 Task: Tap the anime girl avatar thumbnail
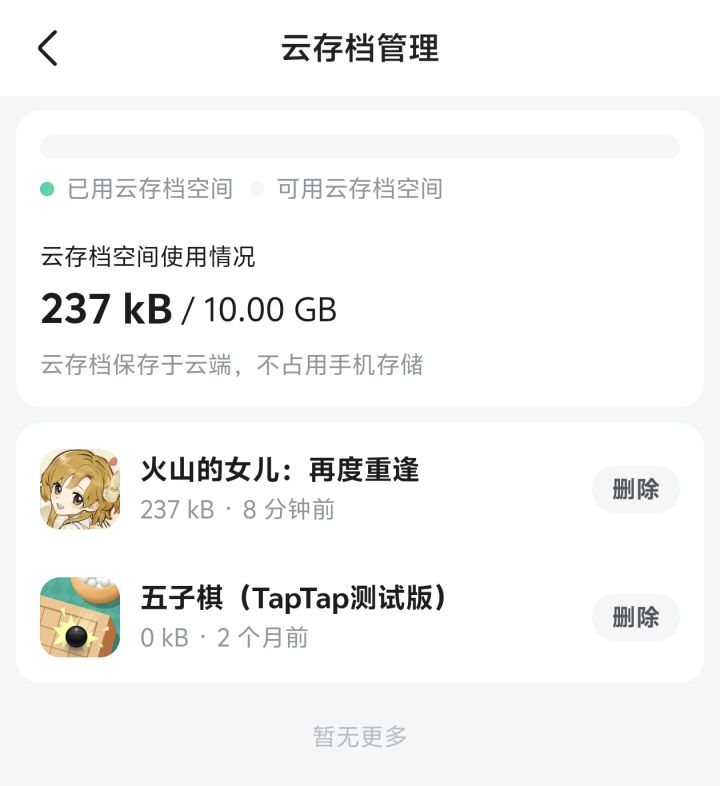point(80,490)
